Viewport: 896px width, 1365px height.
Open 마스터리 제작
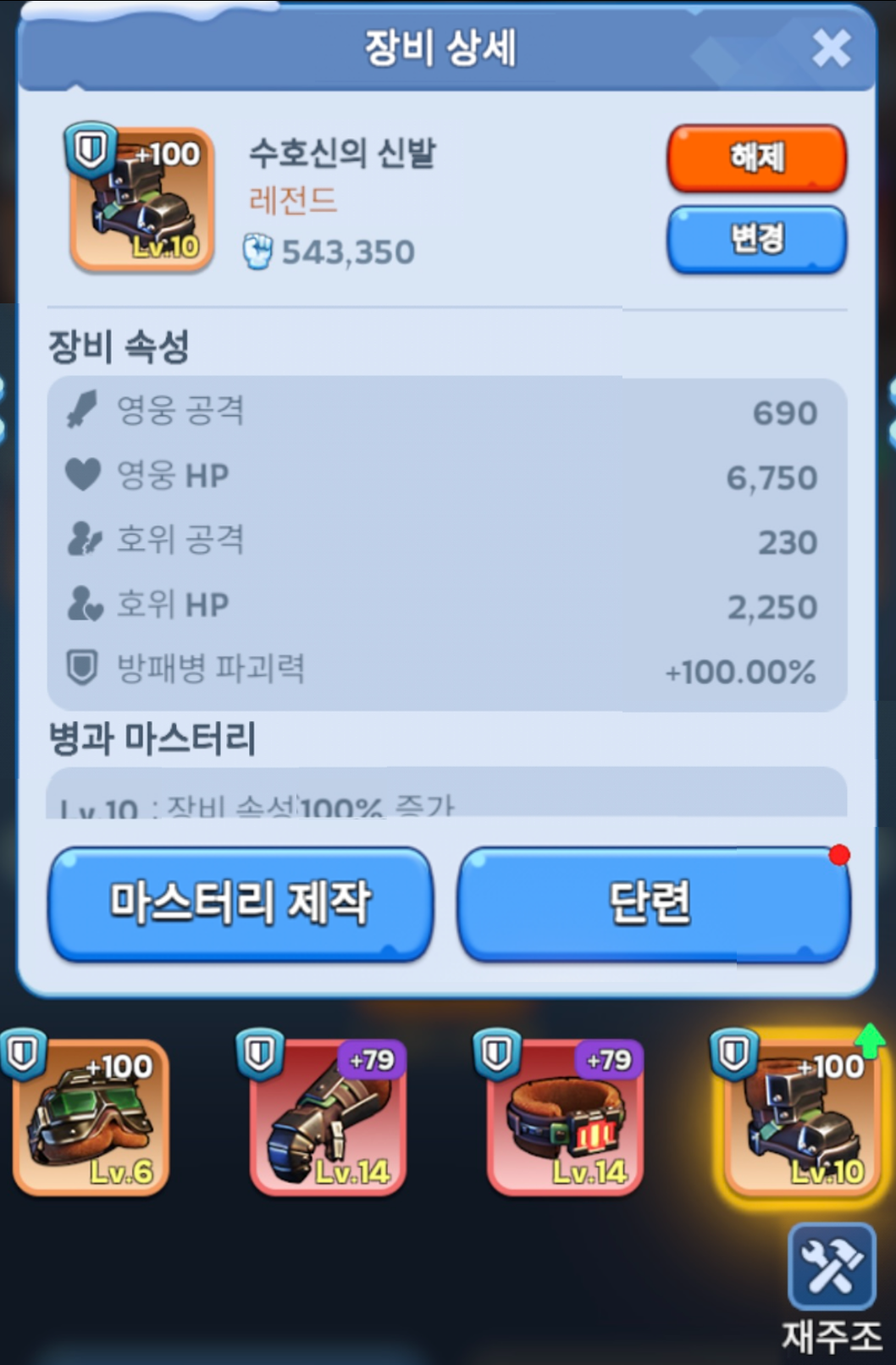coord(241,903)
